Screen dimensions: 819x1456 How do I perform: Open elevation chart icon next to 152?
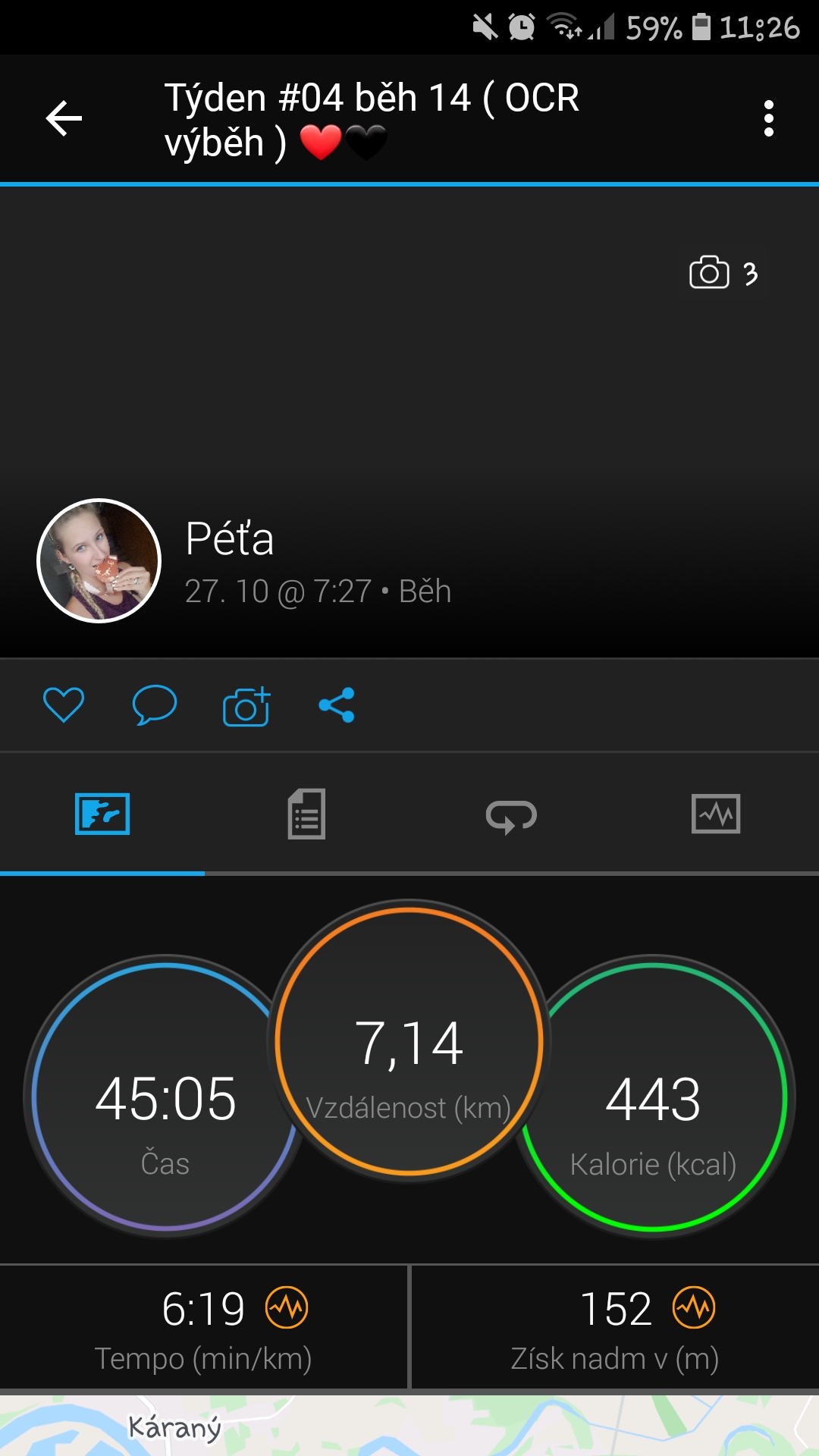point(694,1307)
